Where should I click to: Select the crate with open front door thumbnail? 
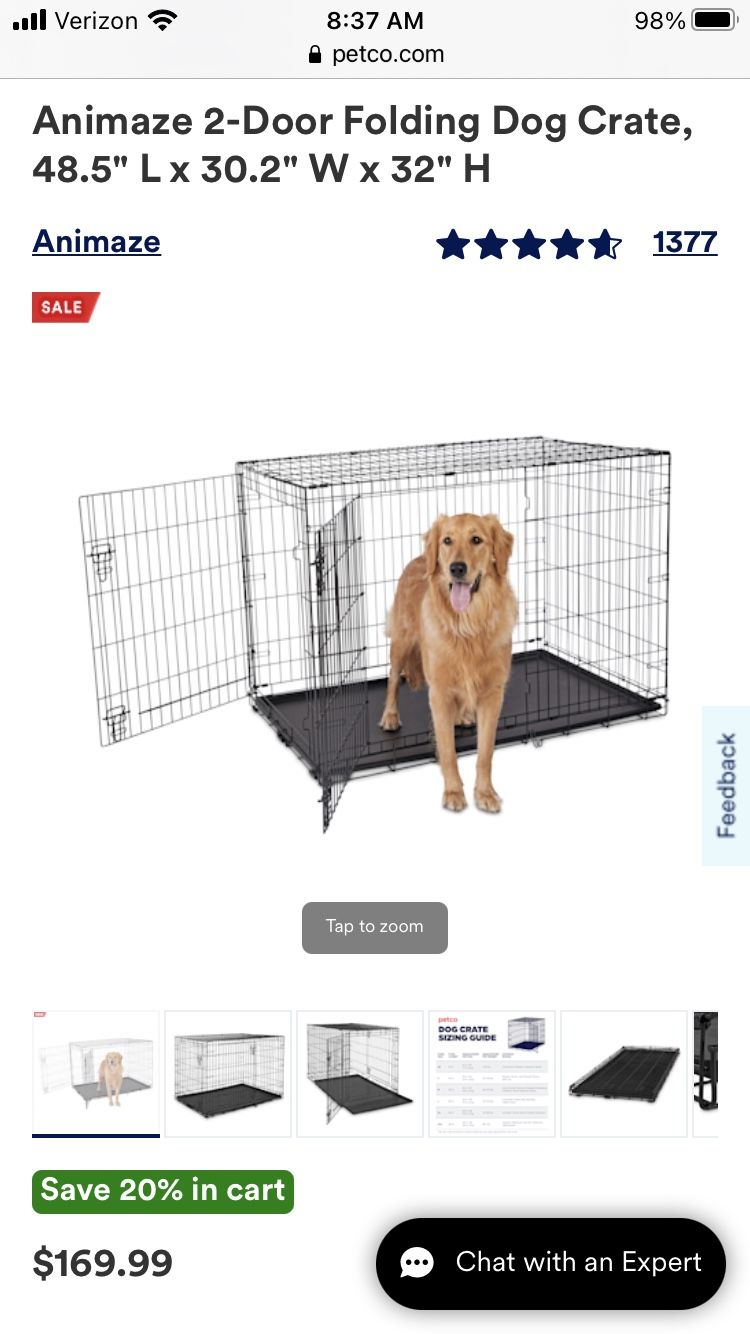click(360, 1072)
